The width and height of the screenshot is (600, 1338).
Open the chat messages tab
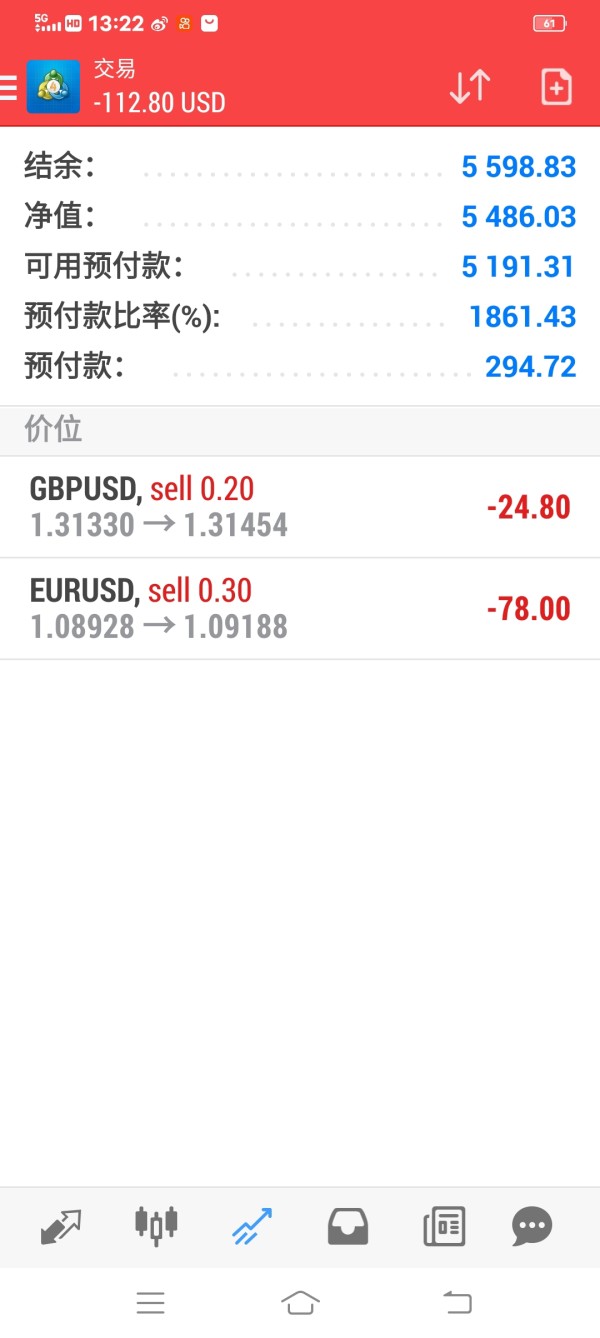click(532, 1226)
